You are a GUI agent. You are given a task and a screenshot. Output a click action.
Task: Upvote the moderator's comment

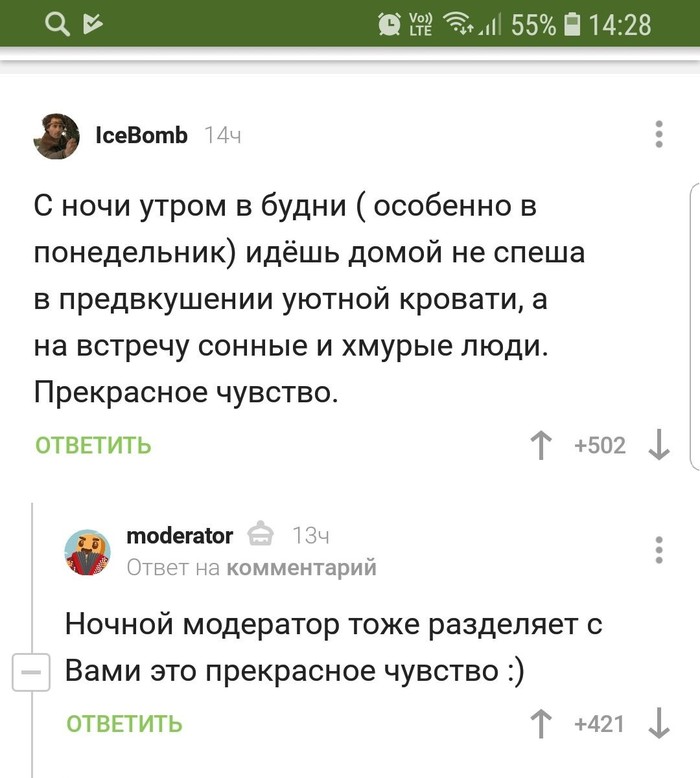coord(541,723)
